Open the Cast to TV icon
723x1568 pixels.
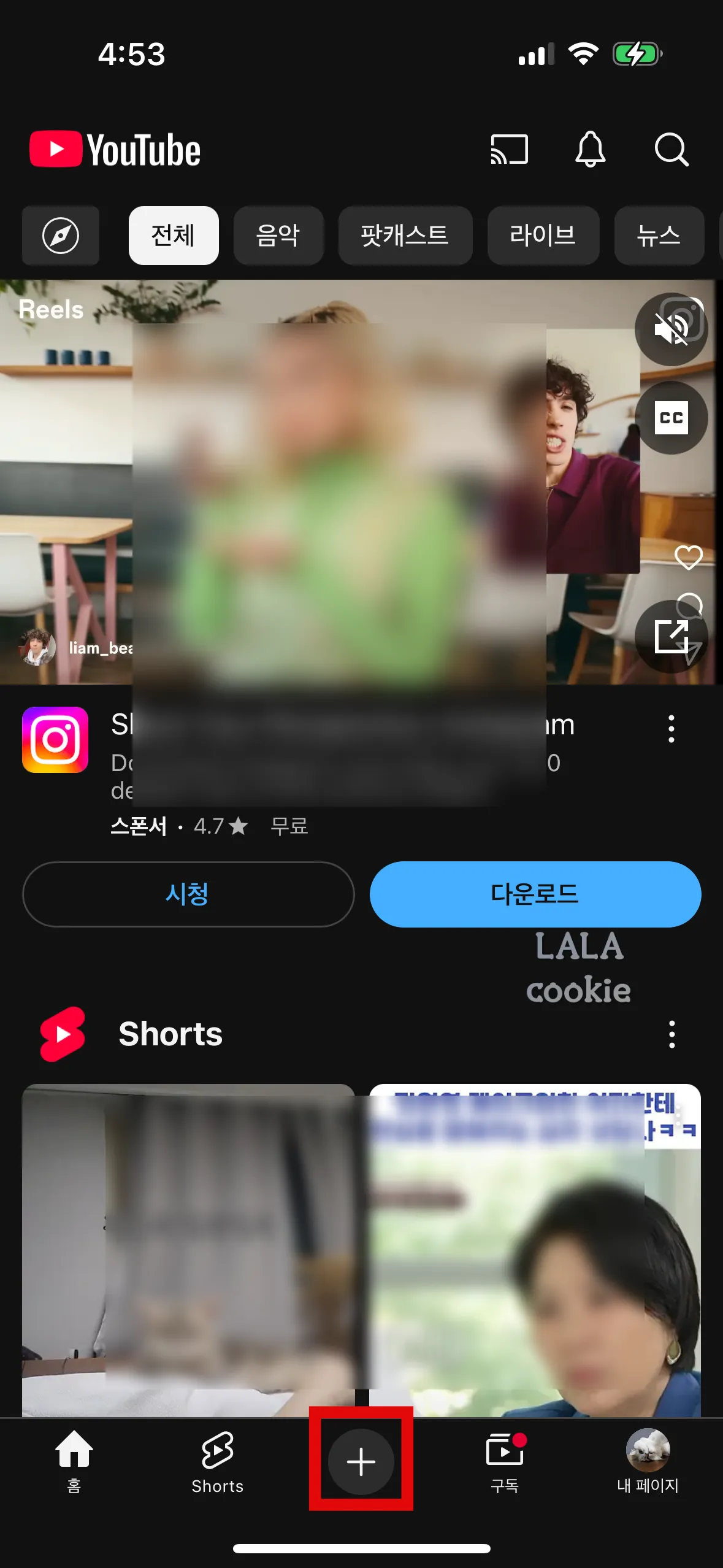[x=510, y=150]
